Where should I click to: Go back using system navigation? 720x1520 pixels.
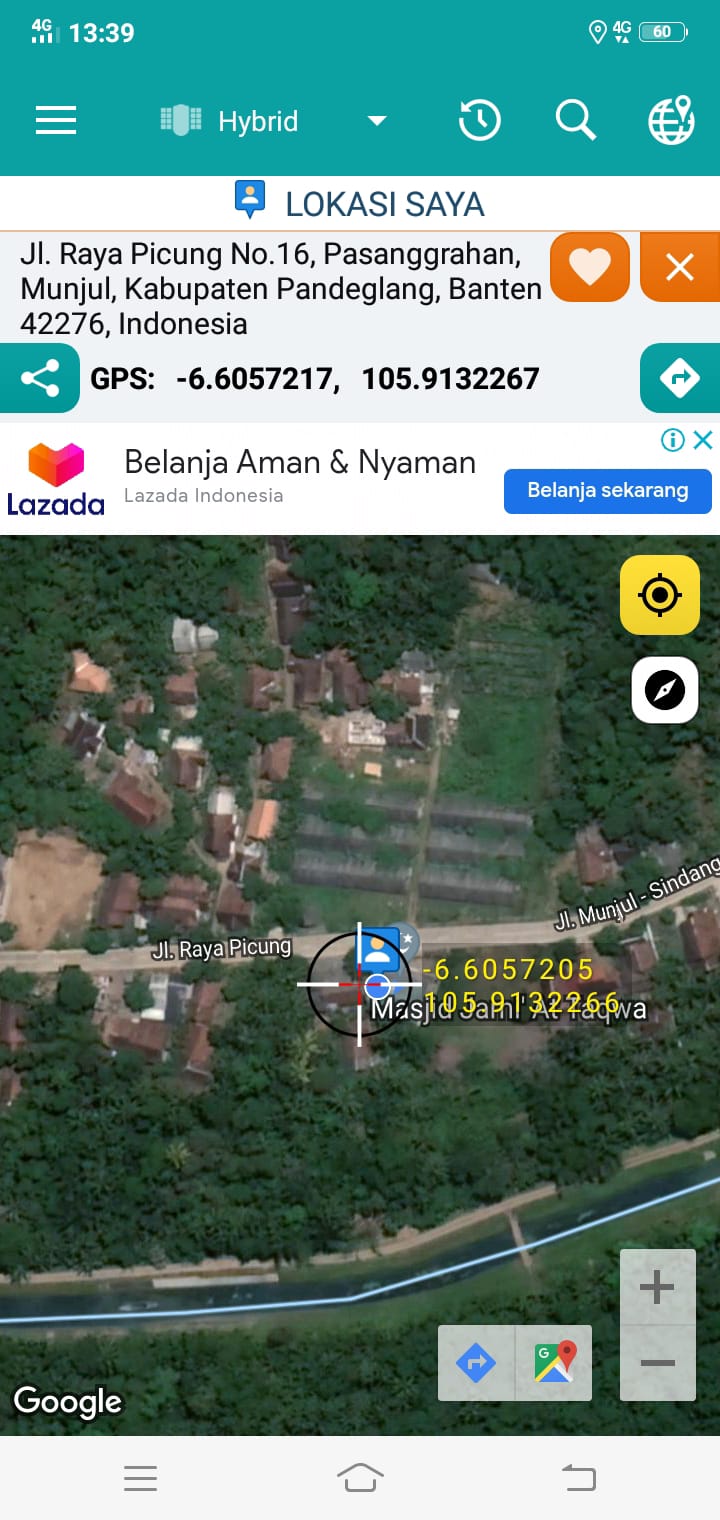[578, 1478]
